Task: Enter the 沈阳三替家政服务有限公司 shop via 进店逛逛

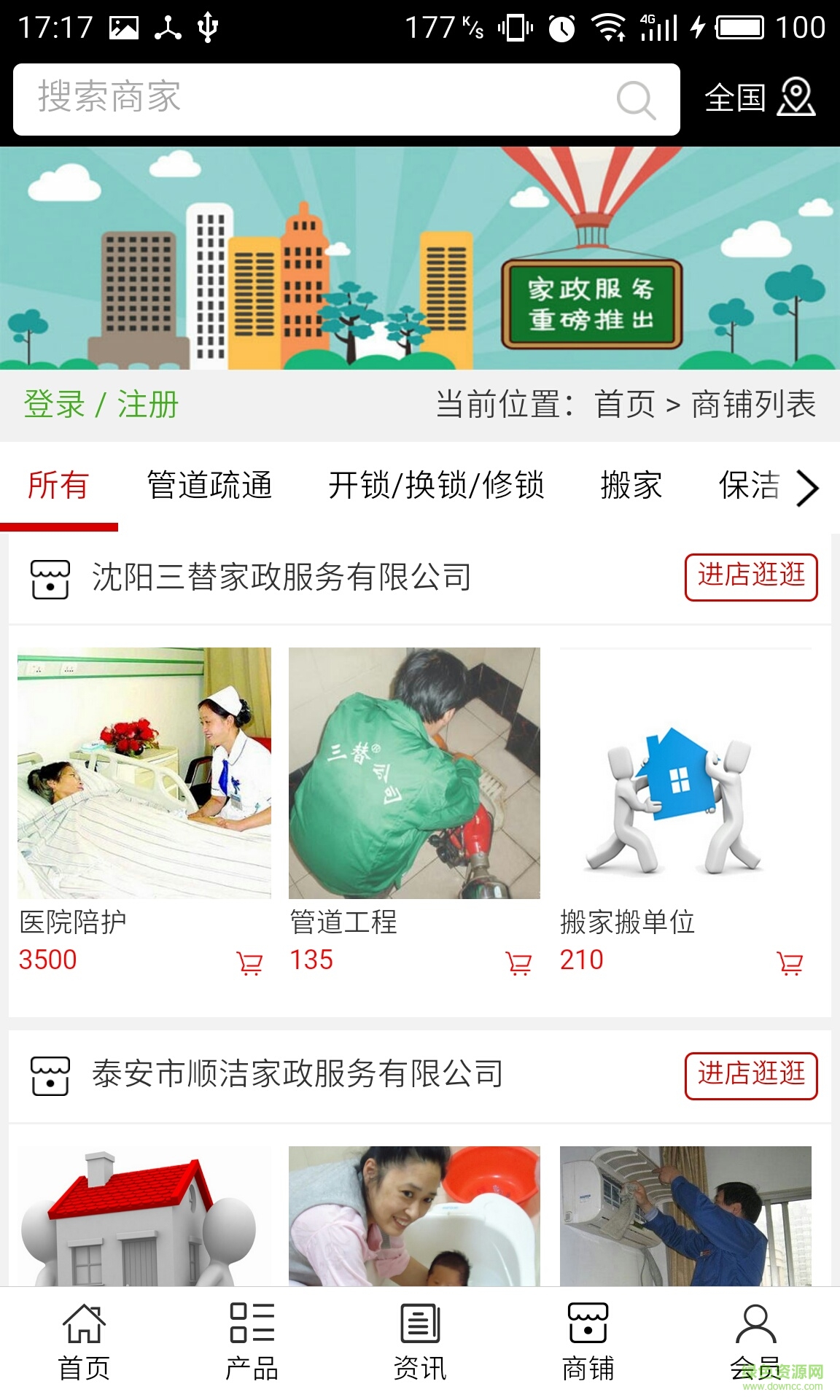Action: [x=750, y=577]
